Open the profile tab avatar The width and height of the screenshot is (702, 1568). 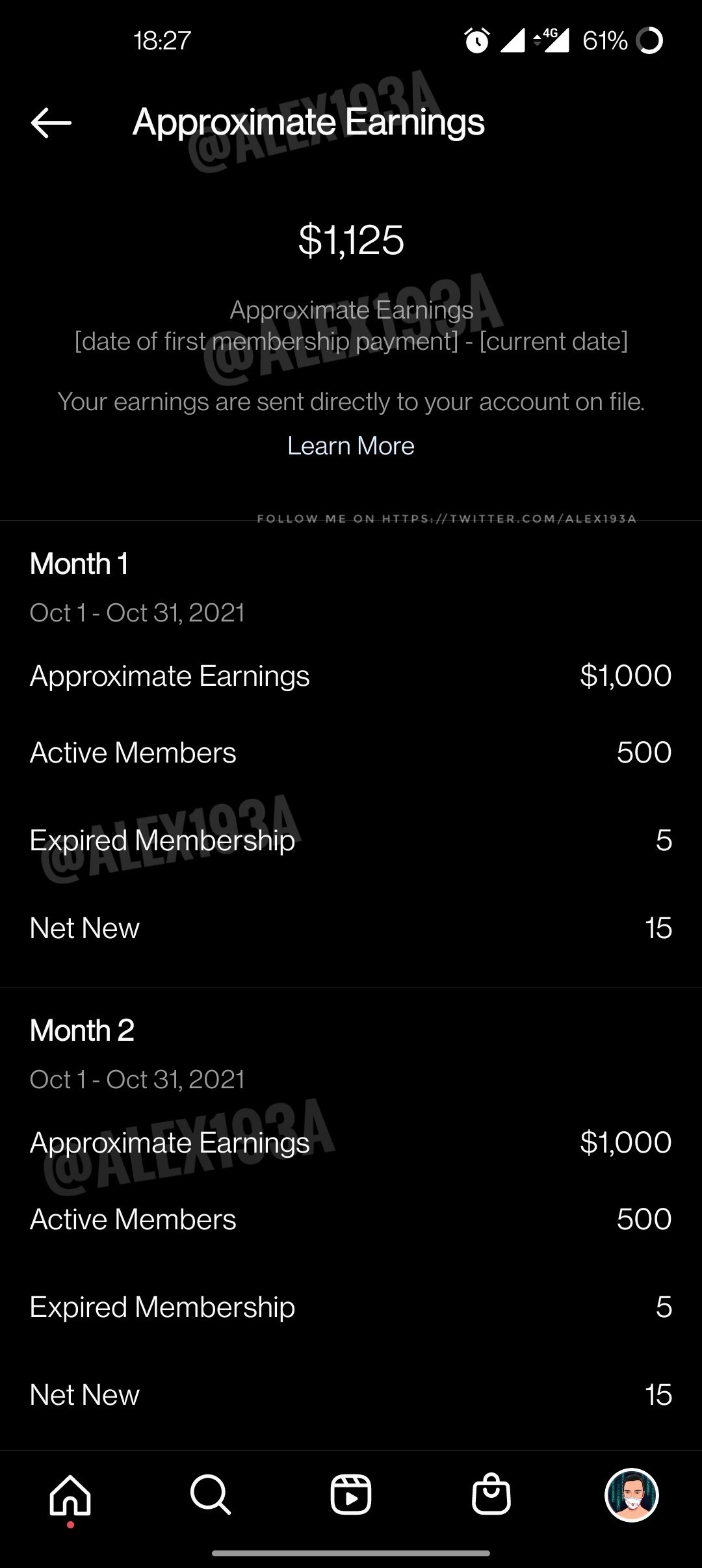point(631,1495)
